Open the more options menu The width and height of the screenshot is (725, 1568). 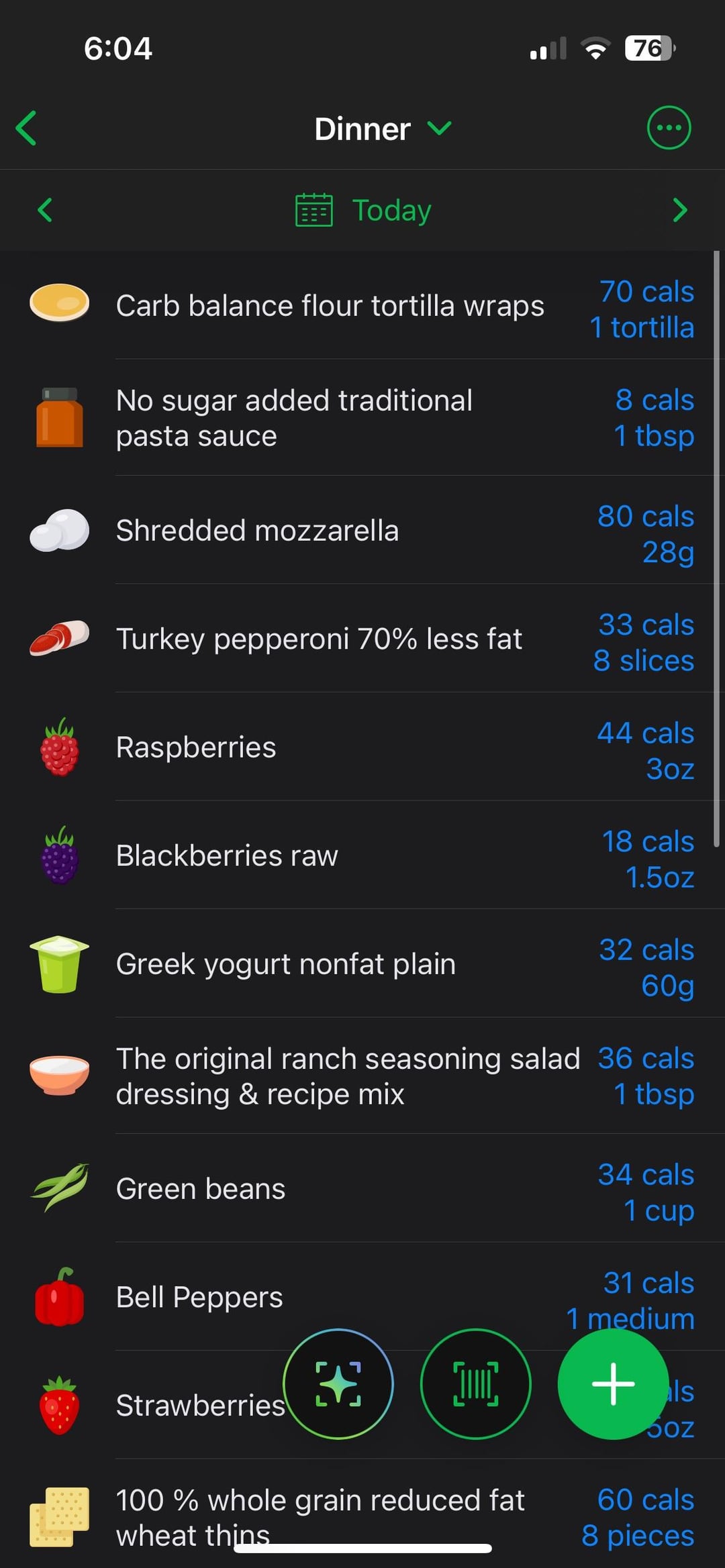[x=669, y=127]
